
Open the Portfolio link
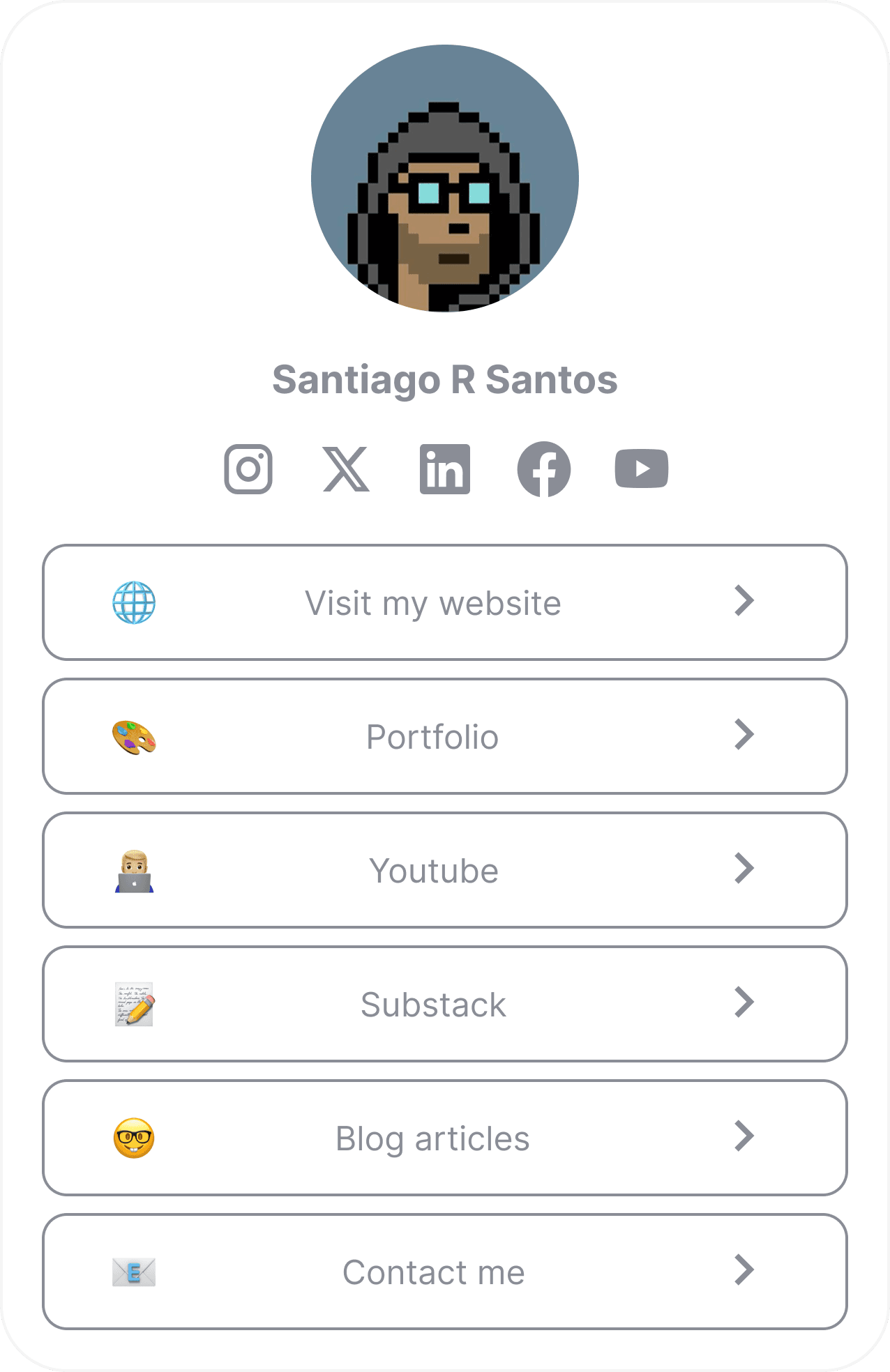click(x=445, y=736)
